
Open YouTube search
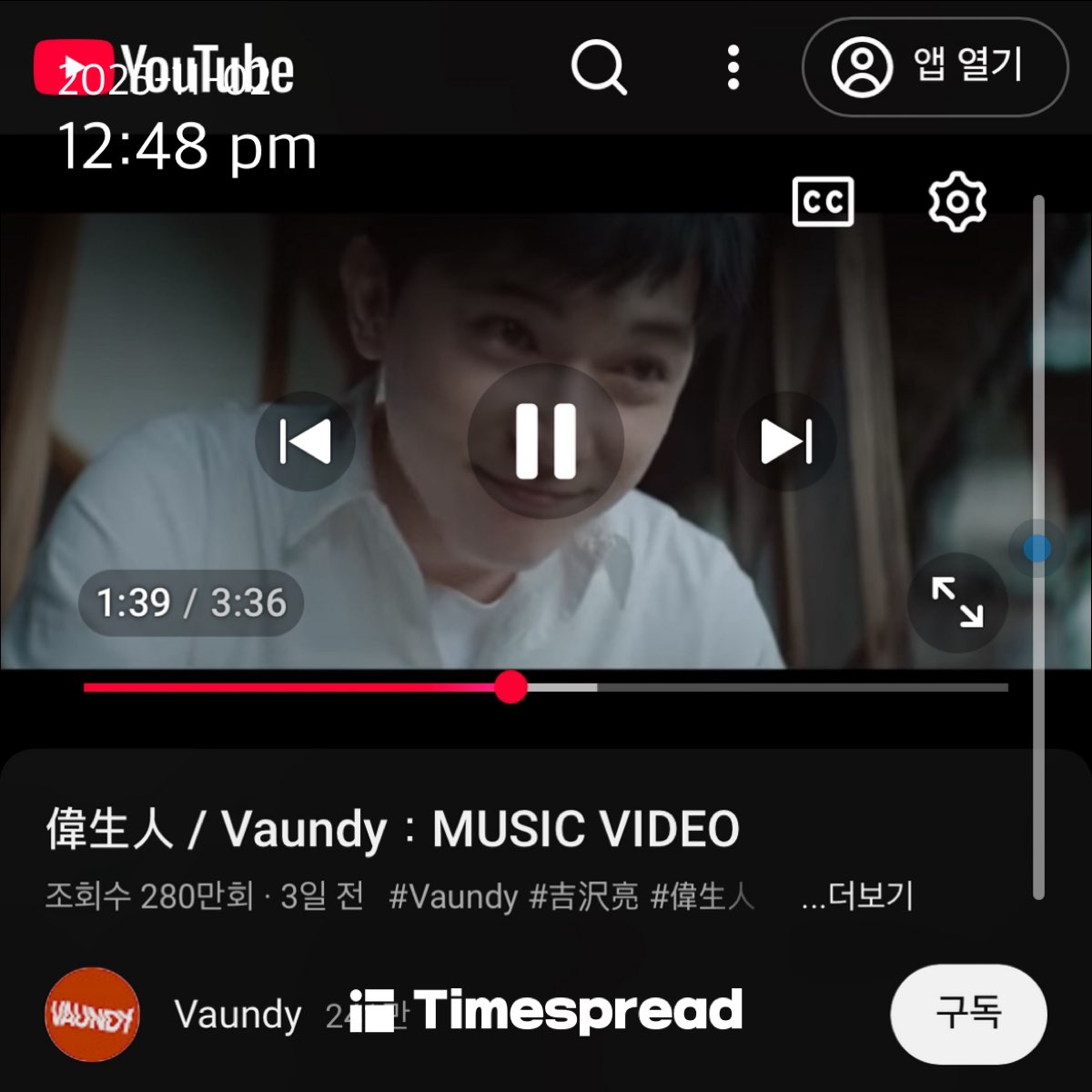point(598,67)
